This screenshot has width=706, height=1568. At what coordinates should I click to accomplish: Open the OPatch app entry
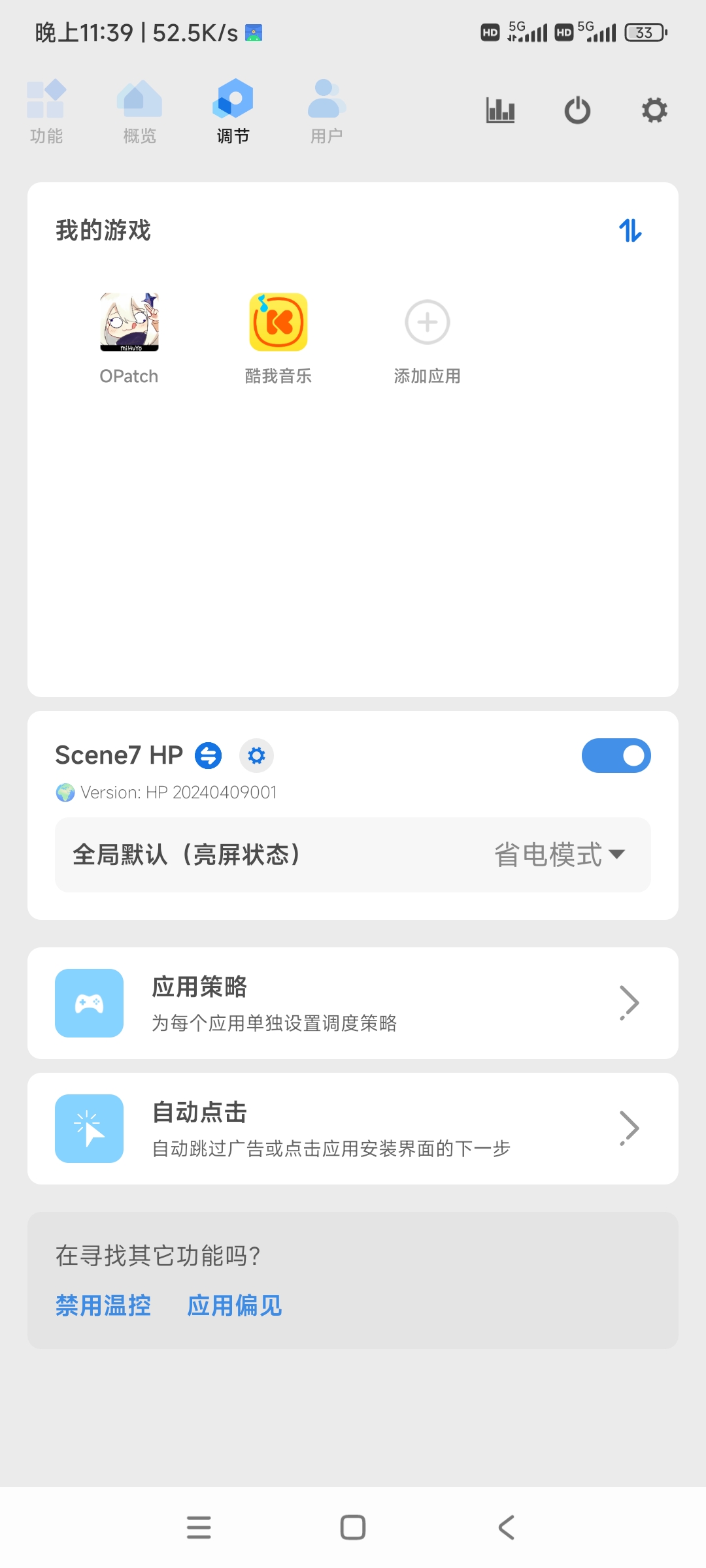129,336
